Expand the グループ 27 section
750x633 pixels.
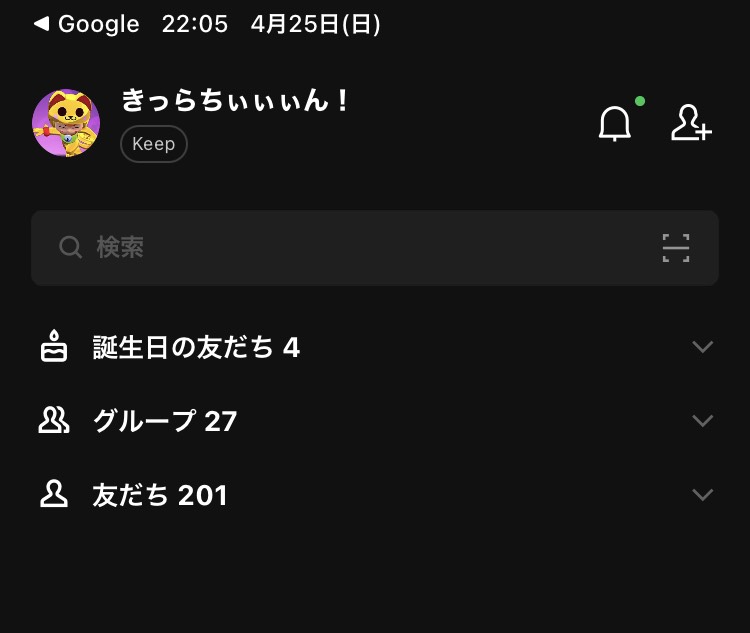pos(702,421)
